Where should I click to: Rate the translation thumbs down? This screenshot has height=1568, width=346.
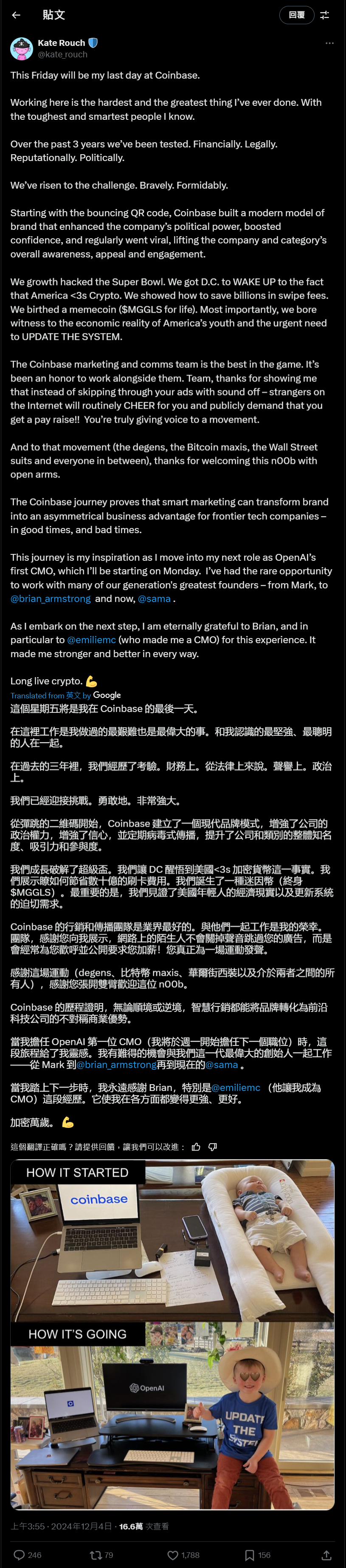pos(213,1147)
